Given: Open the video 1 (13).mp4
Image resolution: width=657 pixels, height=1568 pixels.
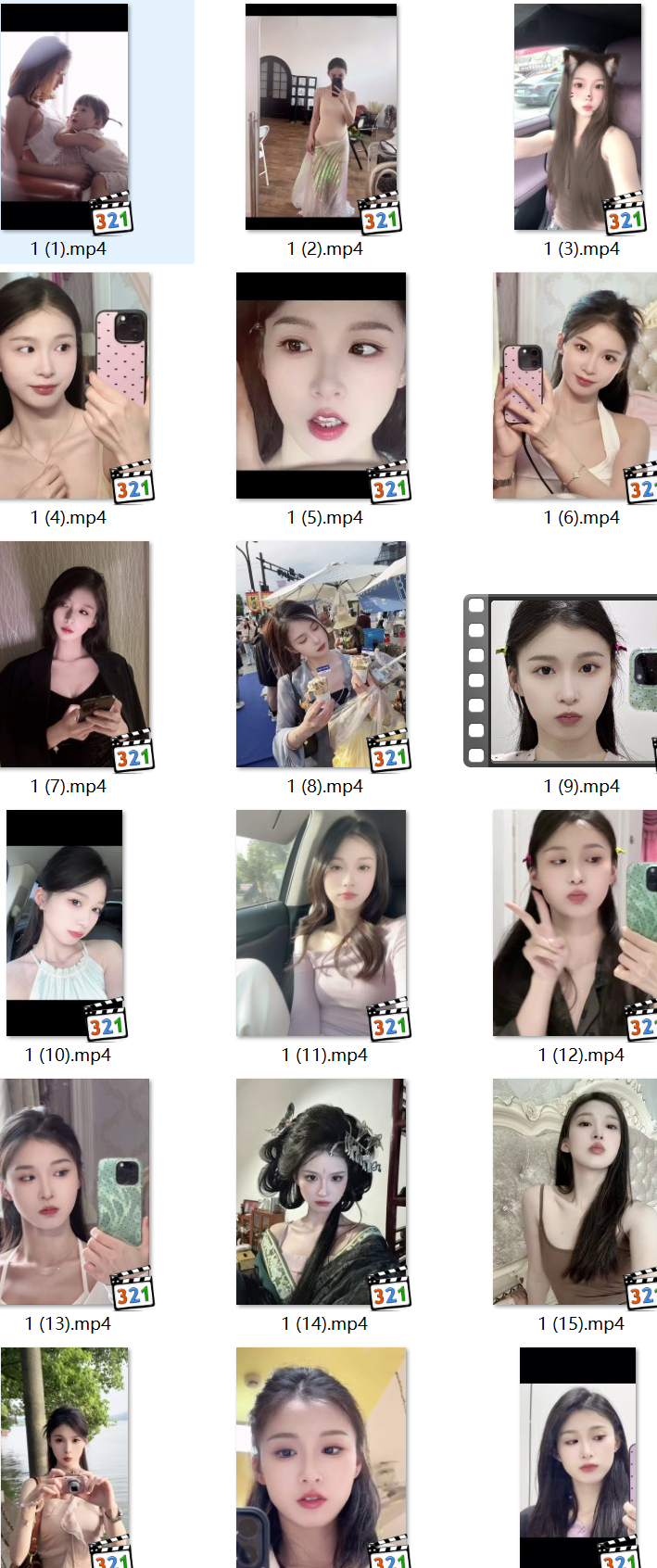Looking at the screenshot, I should [x=74, y=1192].
